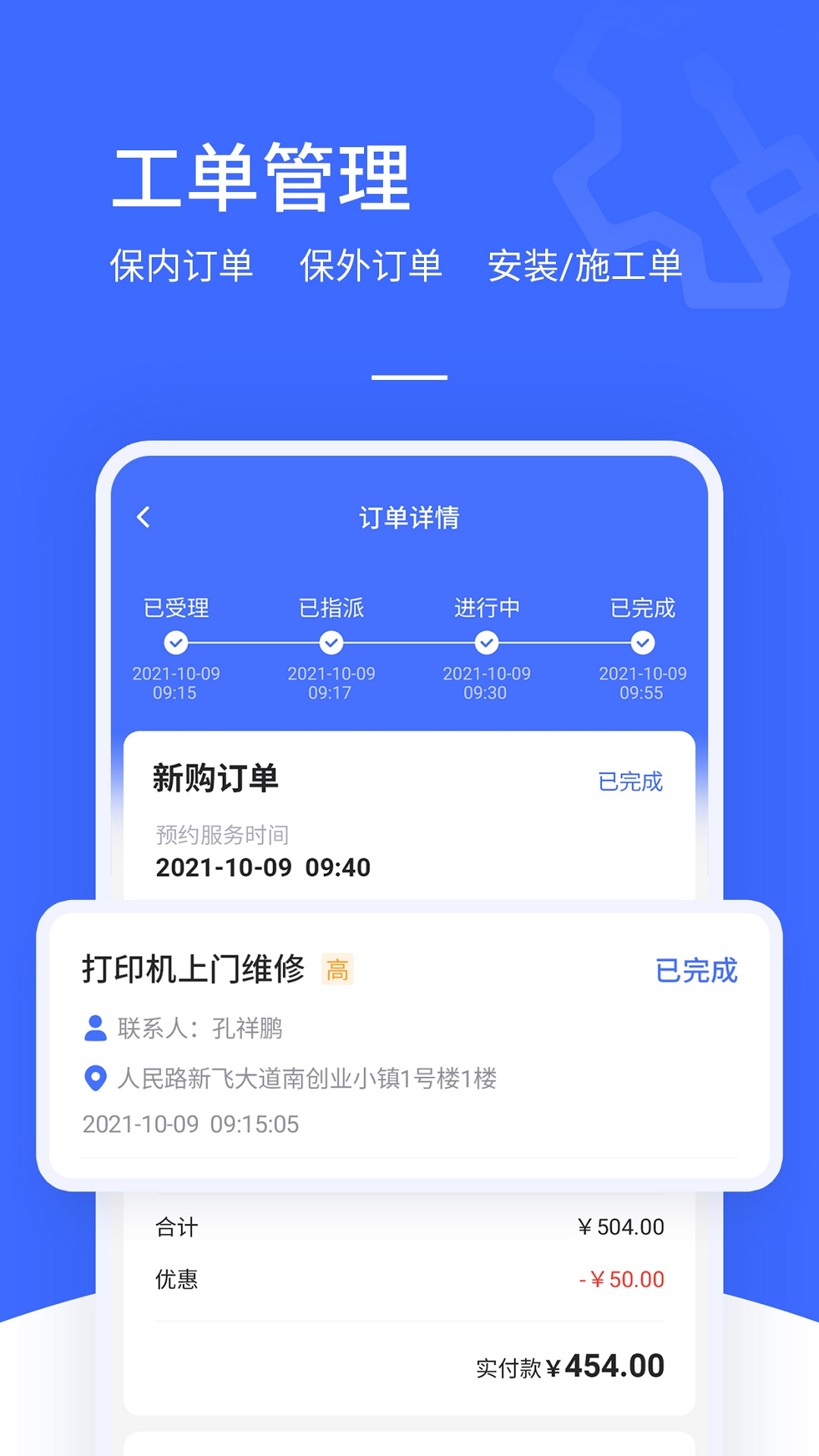819x1456 pixels.
Task: Select the 已完成 status on 新购订单 card
Action: pos(629,782)
